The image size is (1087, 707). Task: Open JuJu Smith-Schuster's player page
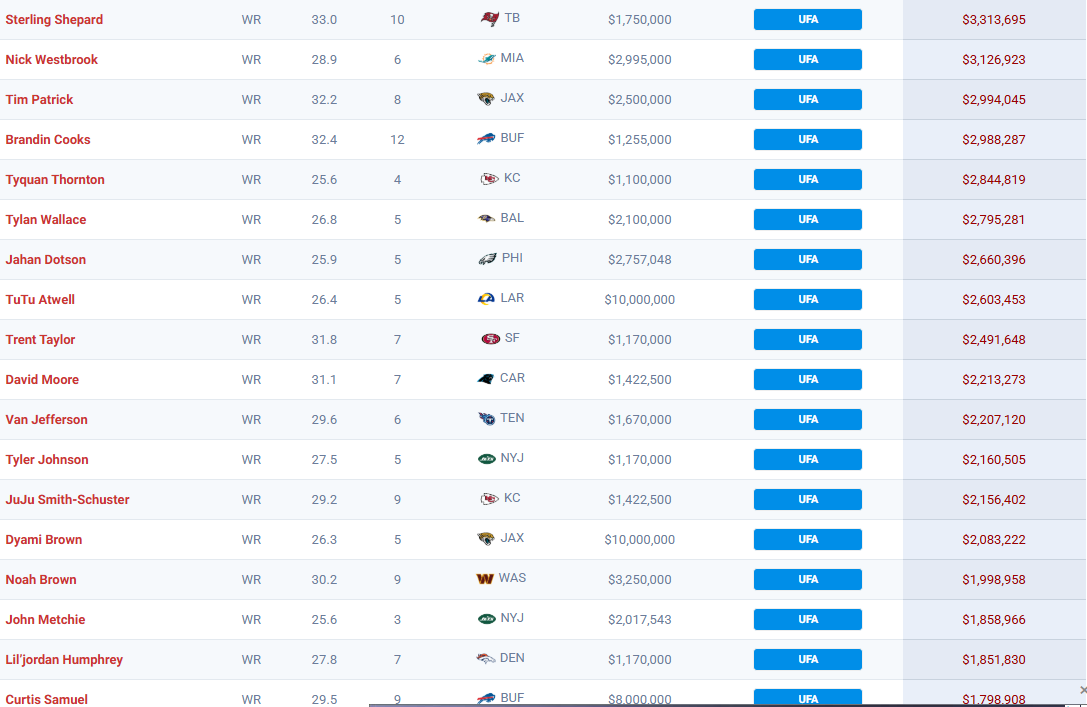click(x=68, y=500)
